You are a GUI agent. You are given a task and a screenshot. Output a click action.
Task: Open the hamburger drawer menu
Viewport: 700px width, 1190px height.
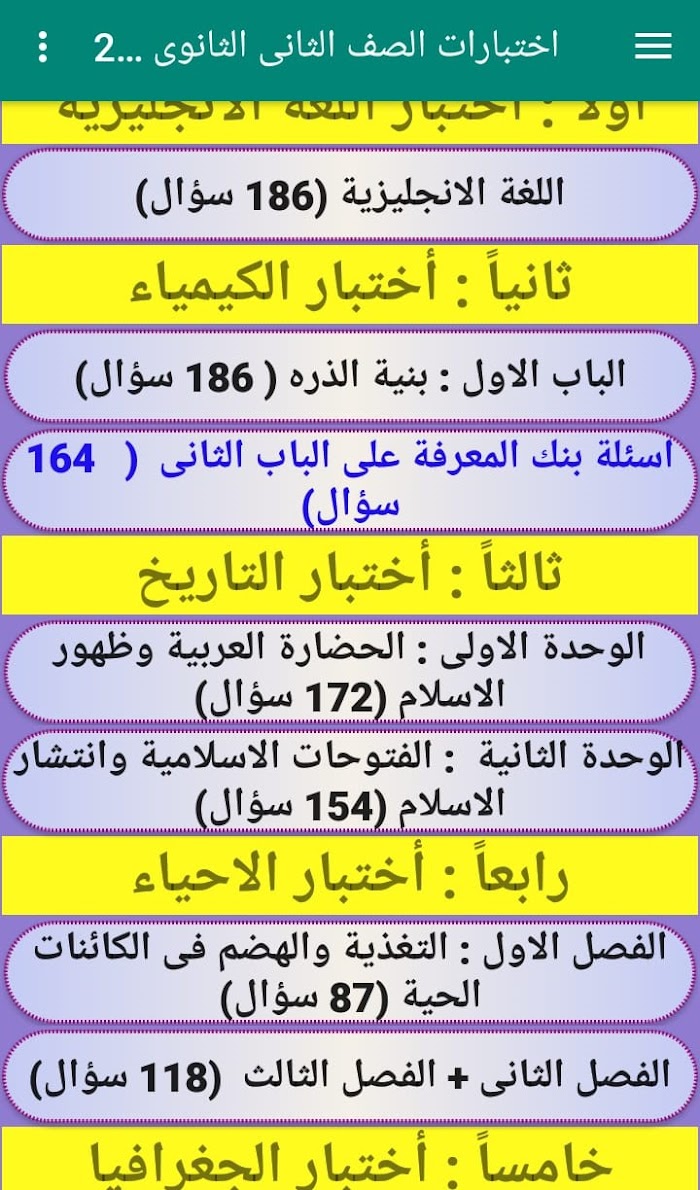coord(653,47)
